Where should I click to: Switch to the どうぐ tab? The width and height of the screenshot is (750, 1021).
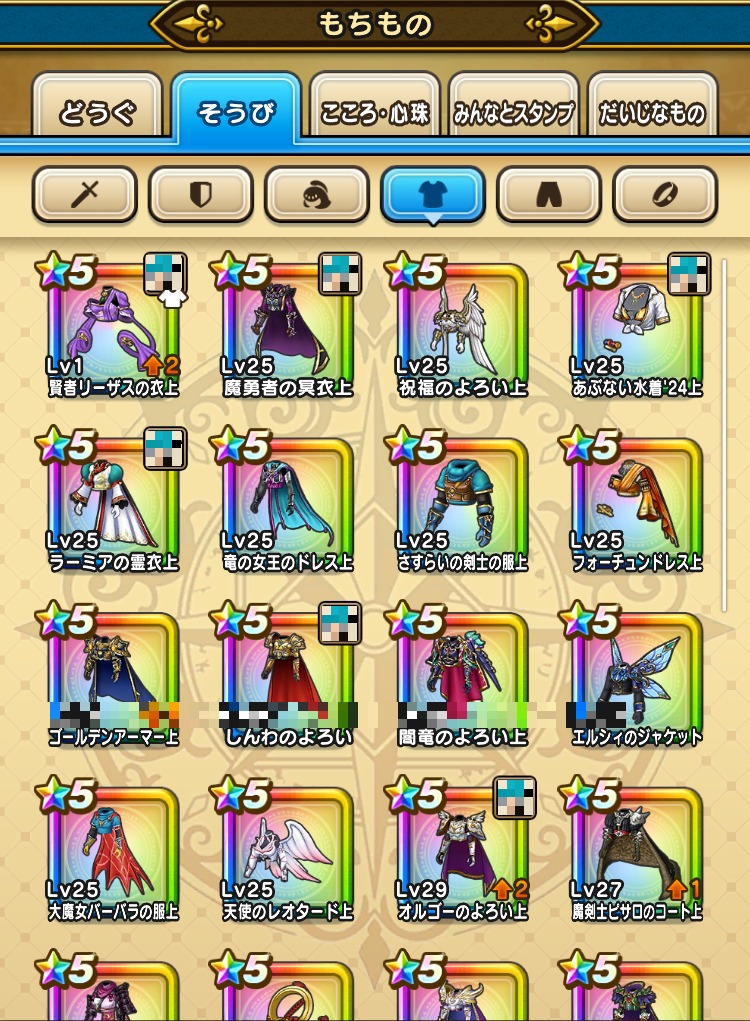click(97, 112)
